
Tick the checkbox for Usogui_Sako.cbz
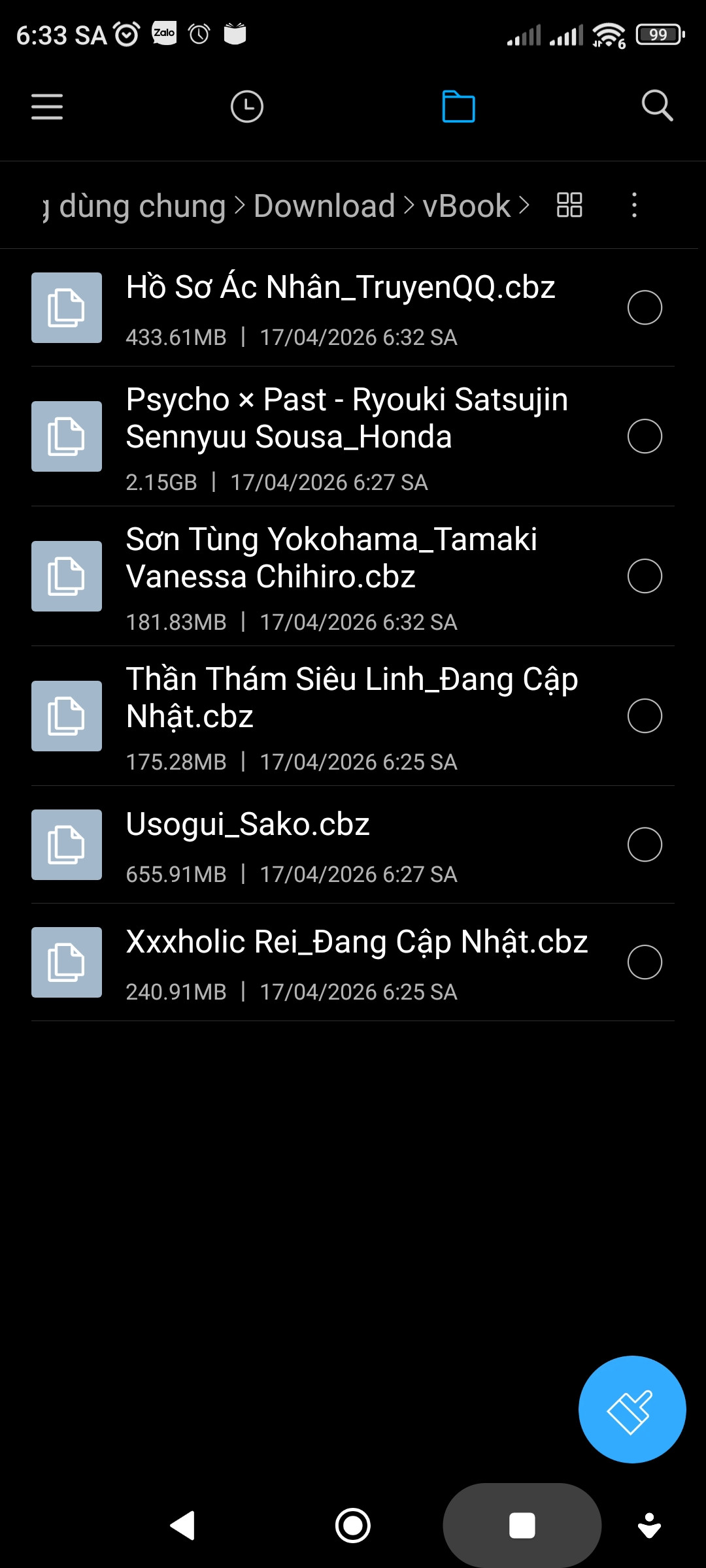pos(645,845)
